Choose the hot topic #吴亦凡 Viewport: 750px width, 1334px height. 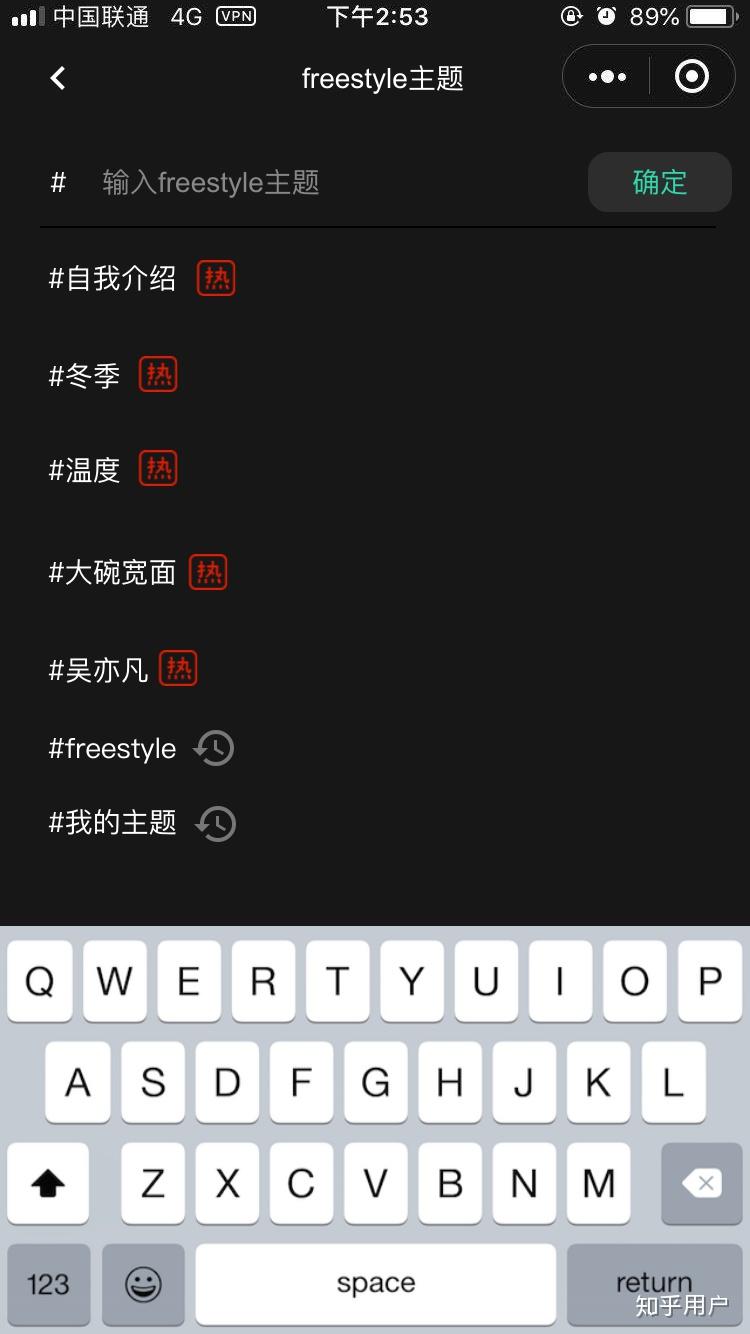(99, 669)
